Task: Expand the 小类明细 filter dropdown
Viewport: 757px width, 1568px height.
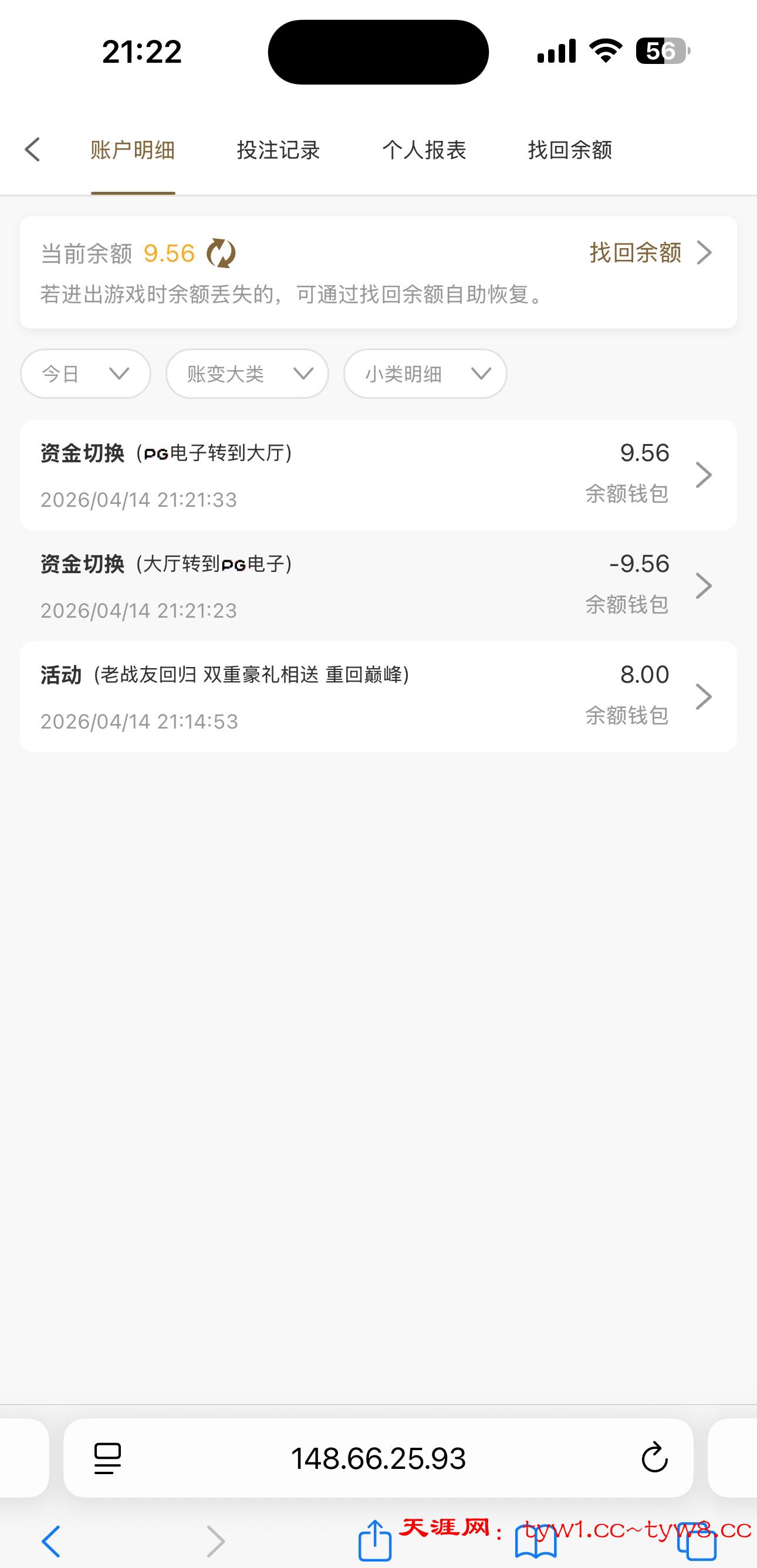Action: coord(425,374)
